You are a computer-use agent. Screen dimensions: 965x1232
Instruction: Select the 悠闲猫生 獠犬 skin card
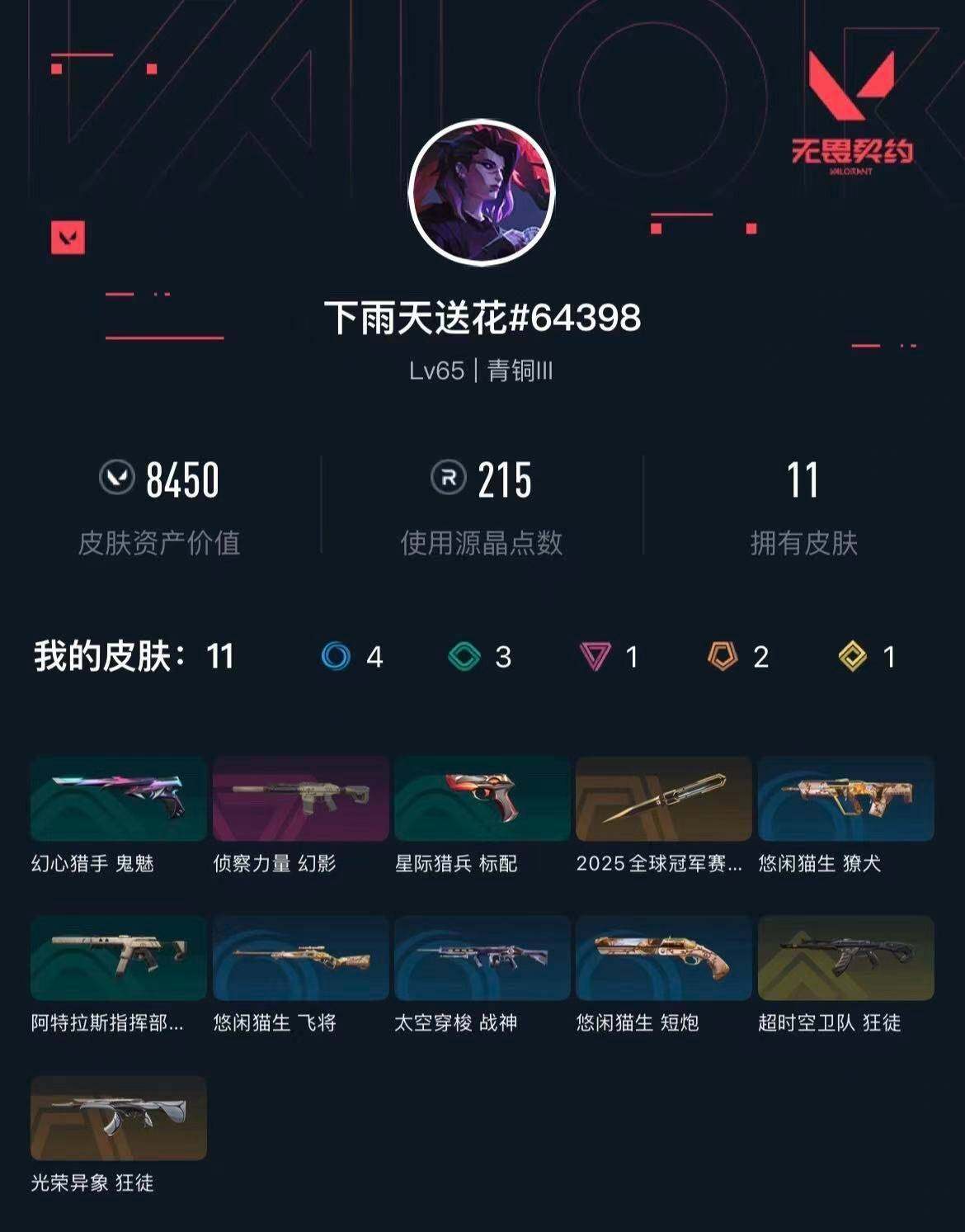point(847,799)
